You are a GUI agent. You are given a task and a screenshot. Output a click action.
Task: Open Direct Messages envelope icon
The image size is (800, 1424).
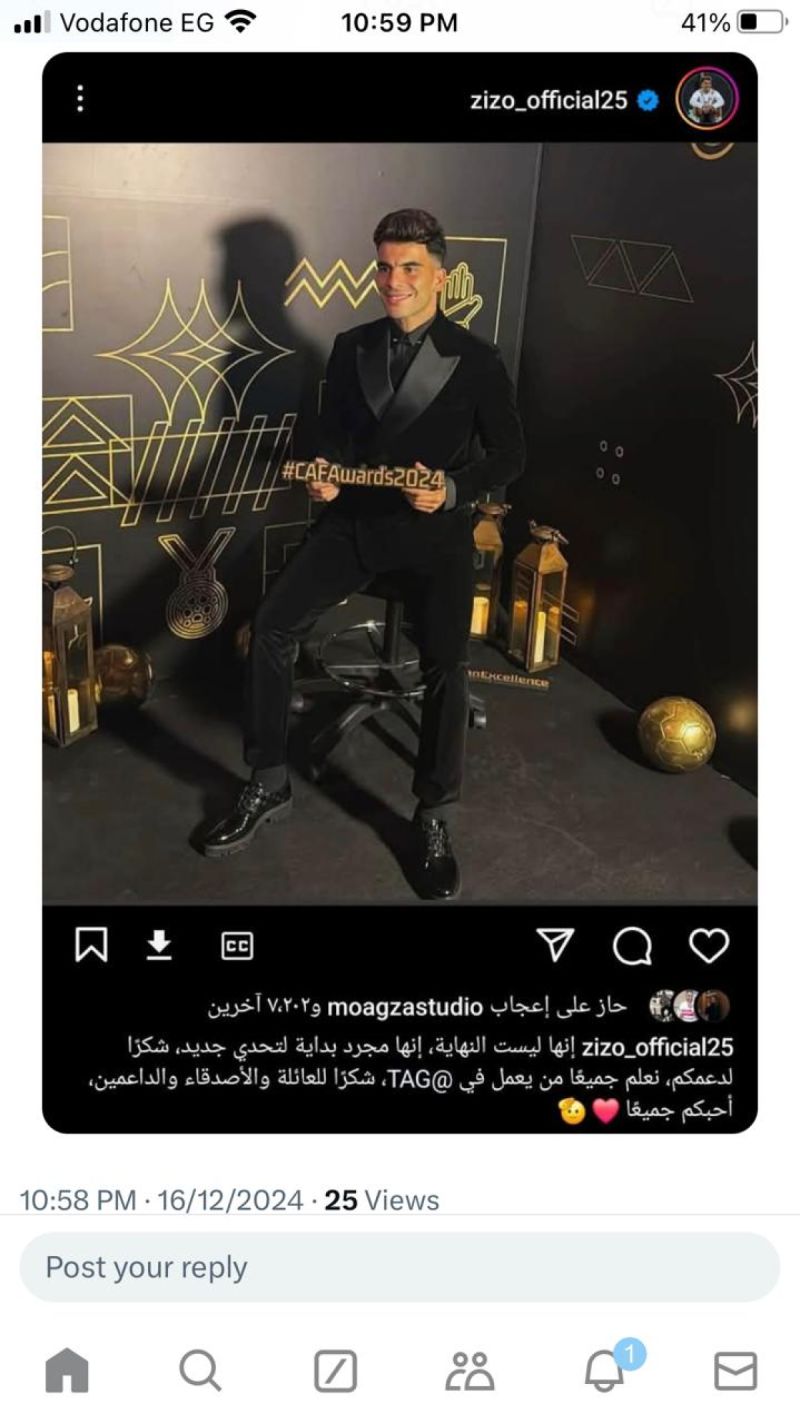(x=734, y=1374)
